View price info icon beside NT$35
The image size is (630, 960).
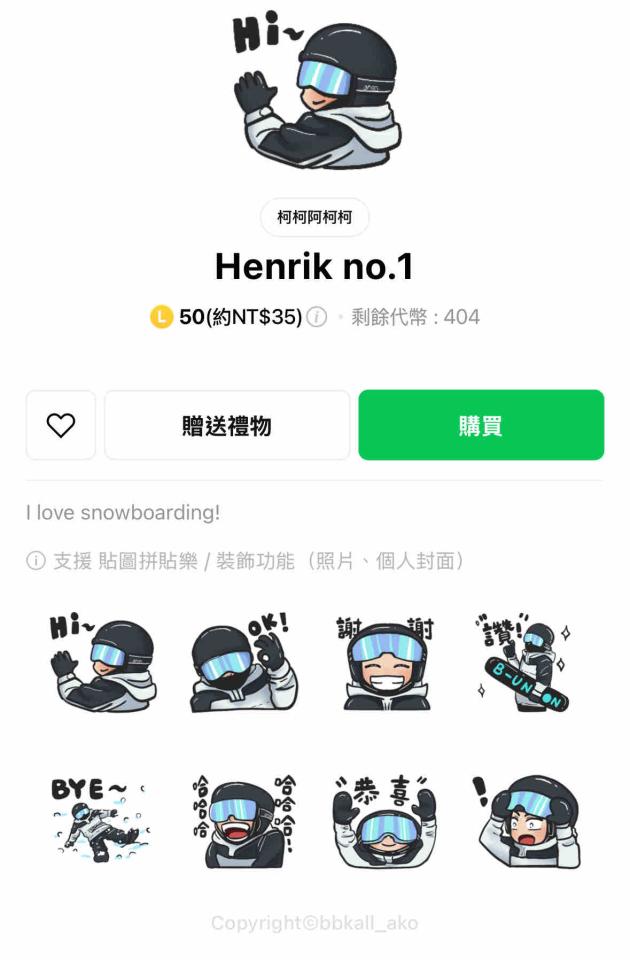coord(317,317)
